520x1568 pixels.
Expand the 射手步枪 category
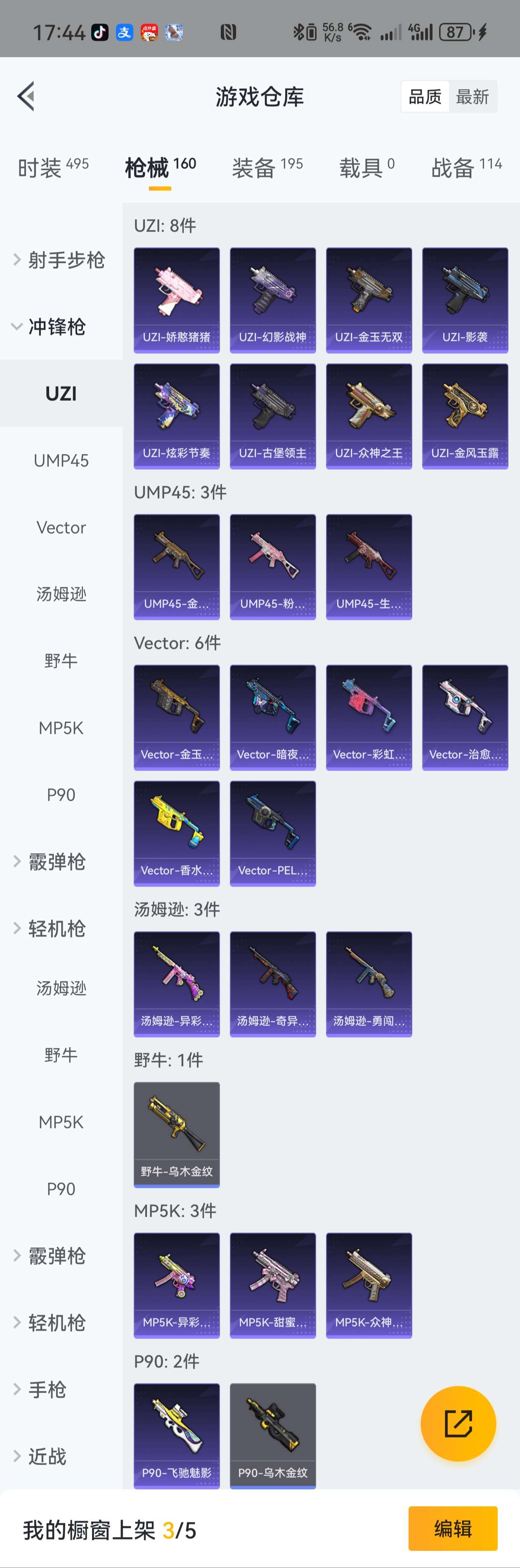tap(59, 260)
